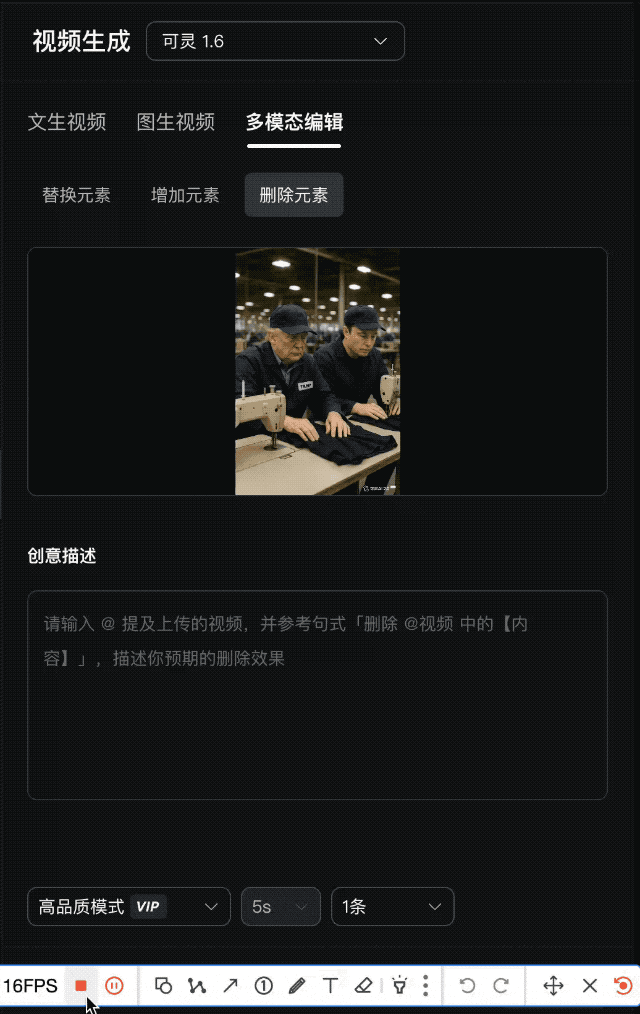This screenshot has width=640, height=1014.
Task: Open the uploaded sewing workers video
Action: pyautogui.click(x=317, y=372)
